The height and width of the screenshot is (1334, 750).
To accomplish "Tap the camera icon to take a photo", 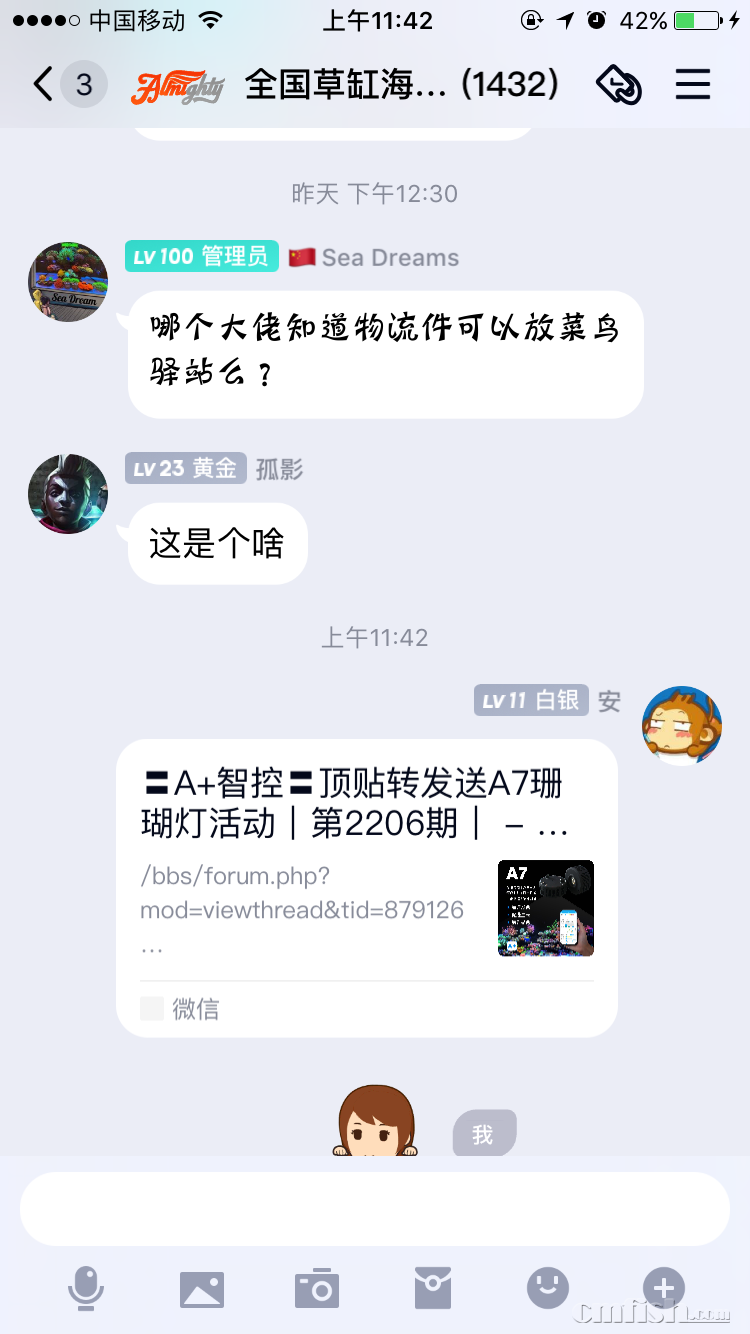I will pyautogui.click(x=317, y=1289).
